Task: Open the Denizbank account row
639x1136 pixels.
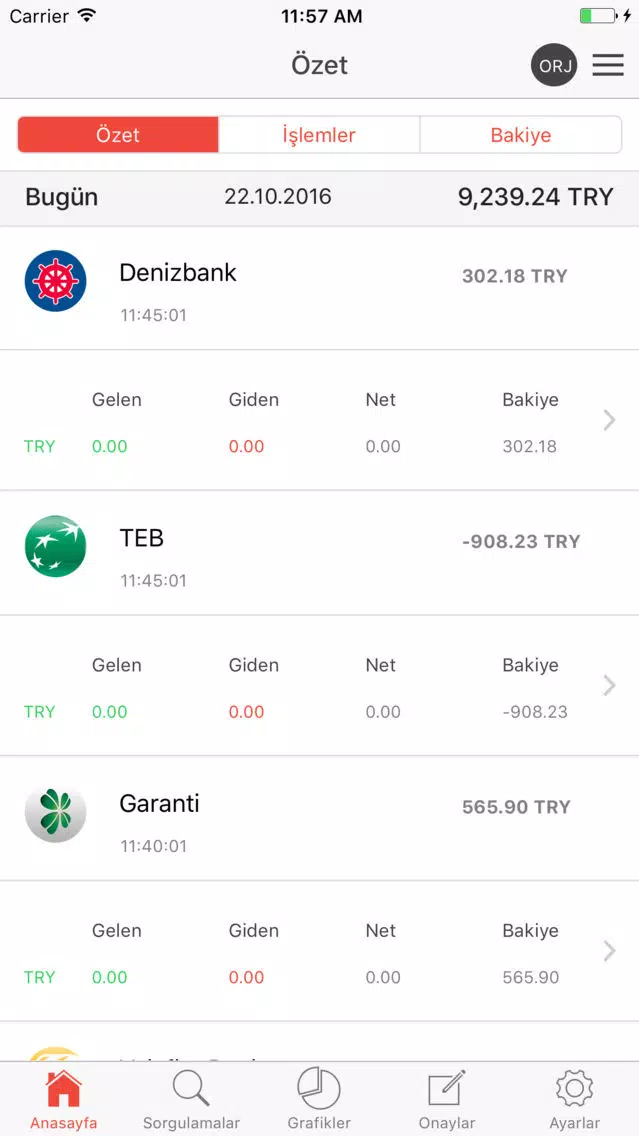Action: coord(320,288)
